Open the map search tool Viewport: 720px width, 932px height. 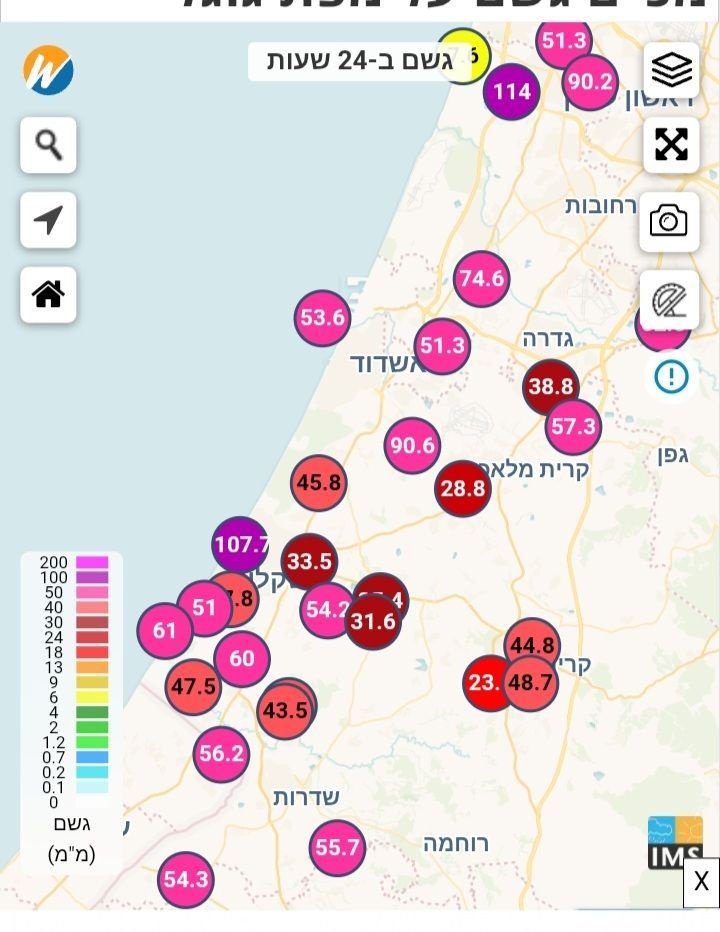[x=48, y=145]
